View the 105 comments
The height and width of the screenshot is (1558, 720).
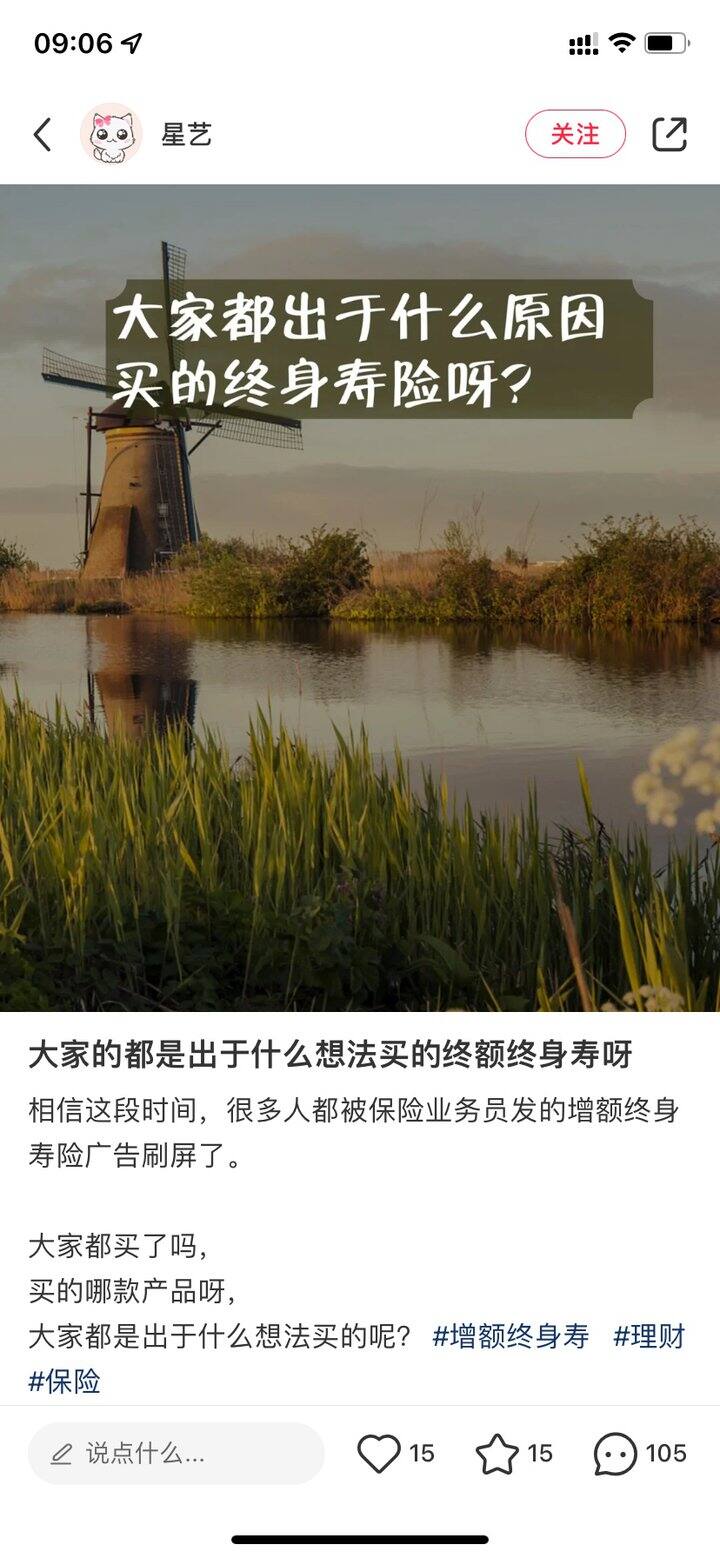(640, 1453)
